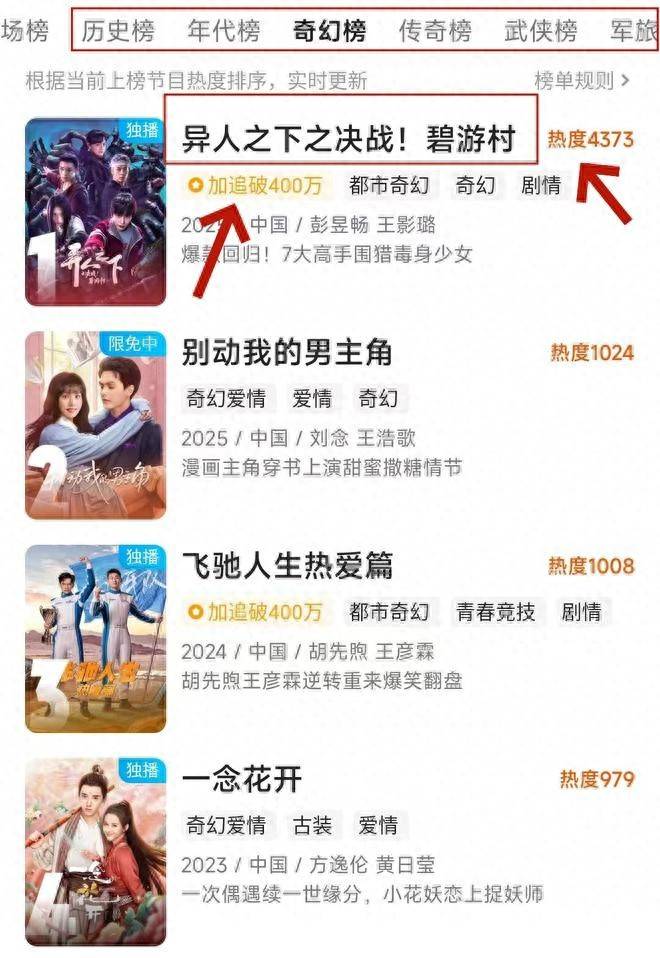Open 别动我的男主角 show entry
Image resolution: width=660 pixels, height=958 pixels.
tap(286, 352)
